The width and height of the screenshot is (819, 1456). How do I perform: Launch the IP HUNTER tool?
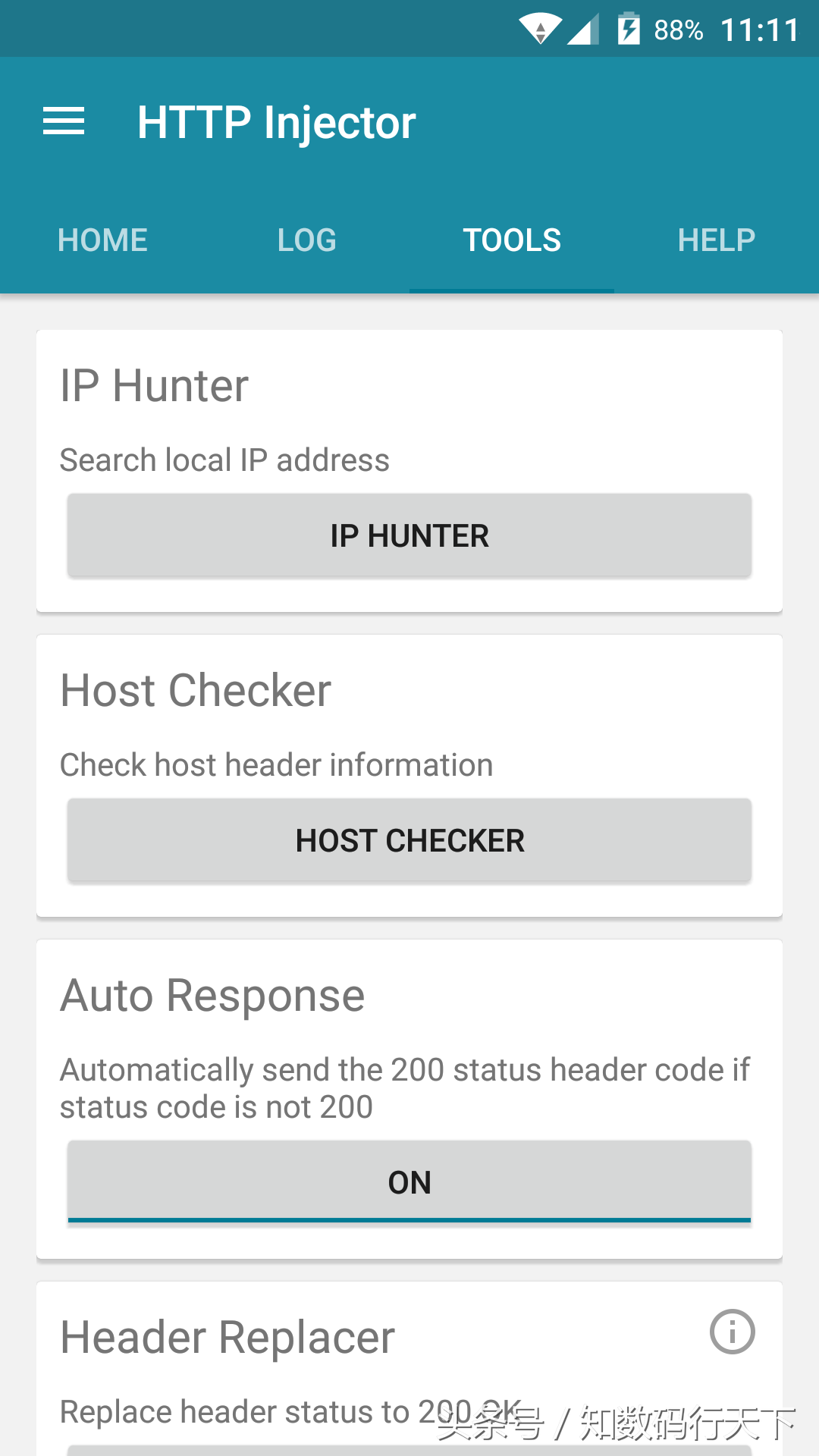[x=409, y=535]
